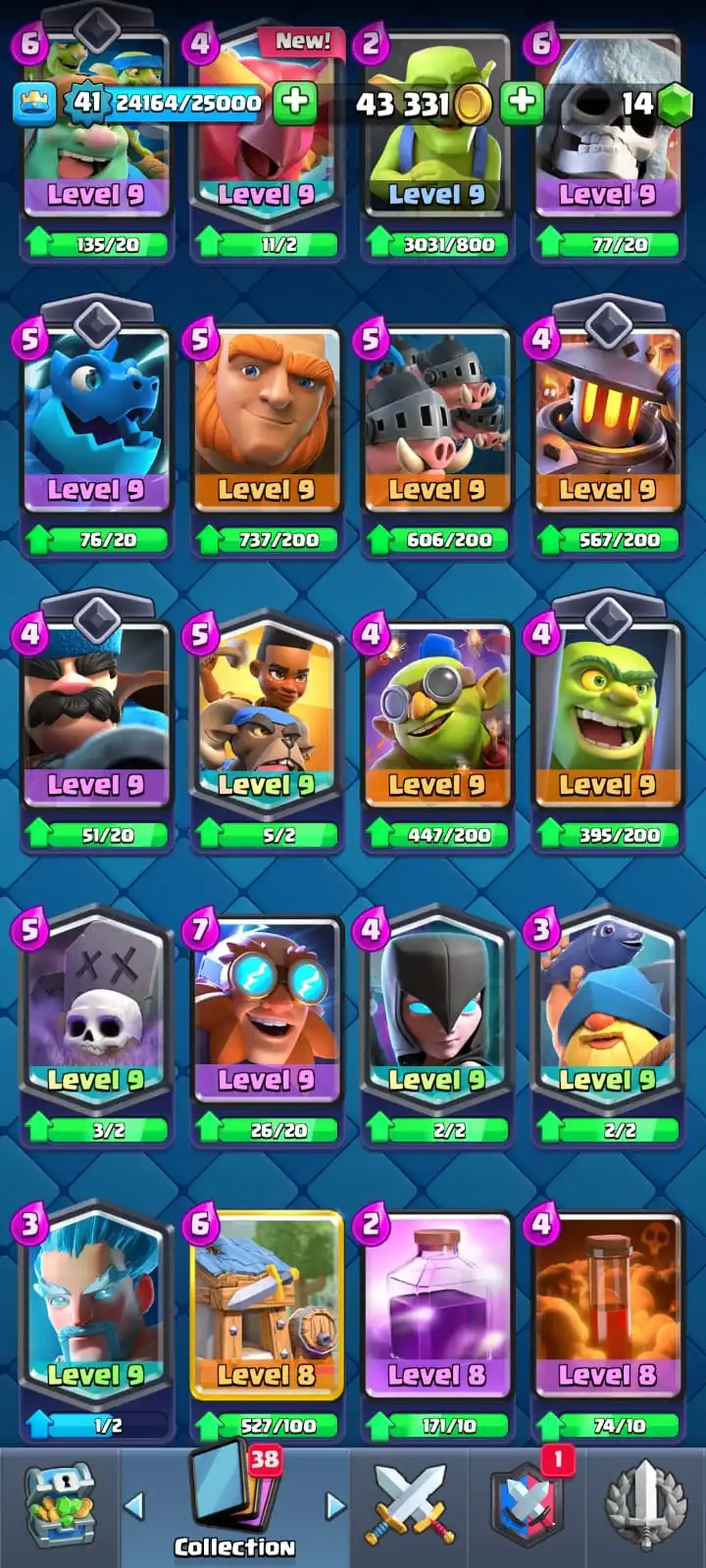This screenshot has height=1568, width=706.
Task: Open the Clan shield tab
Action: (527, 1506)
